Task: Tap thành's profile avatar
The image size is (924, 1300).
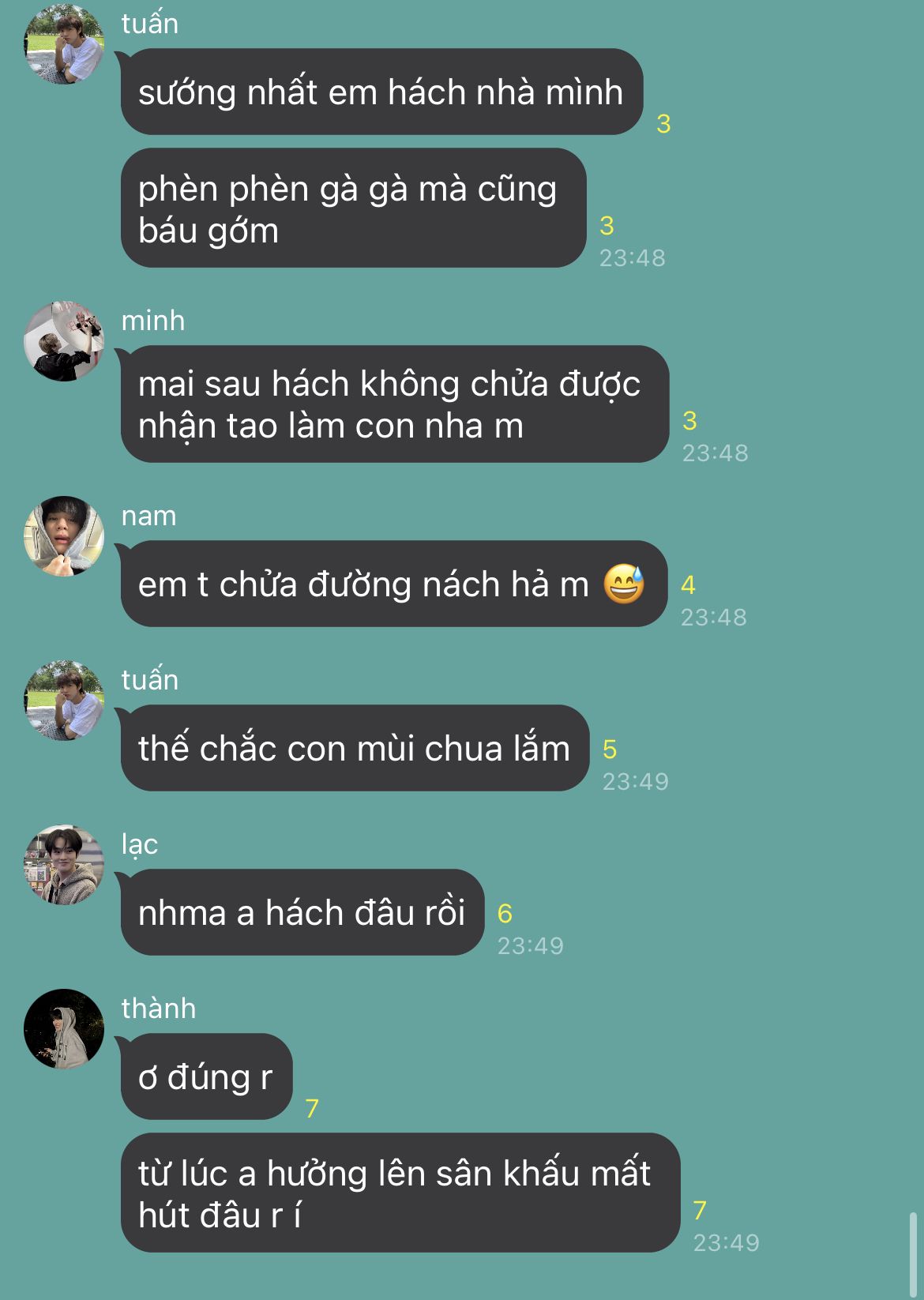Action: 64,1029
